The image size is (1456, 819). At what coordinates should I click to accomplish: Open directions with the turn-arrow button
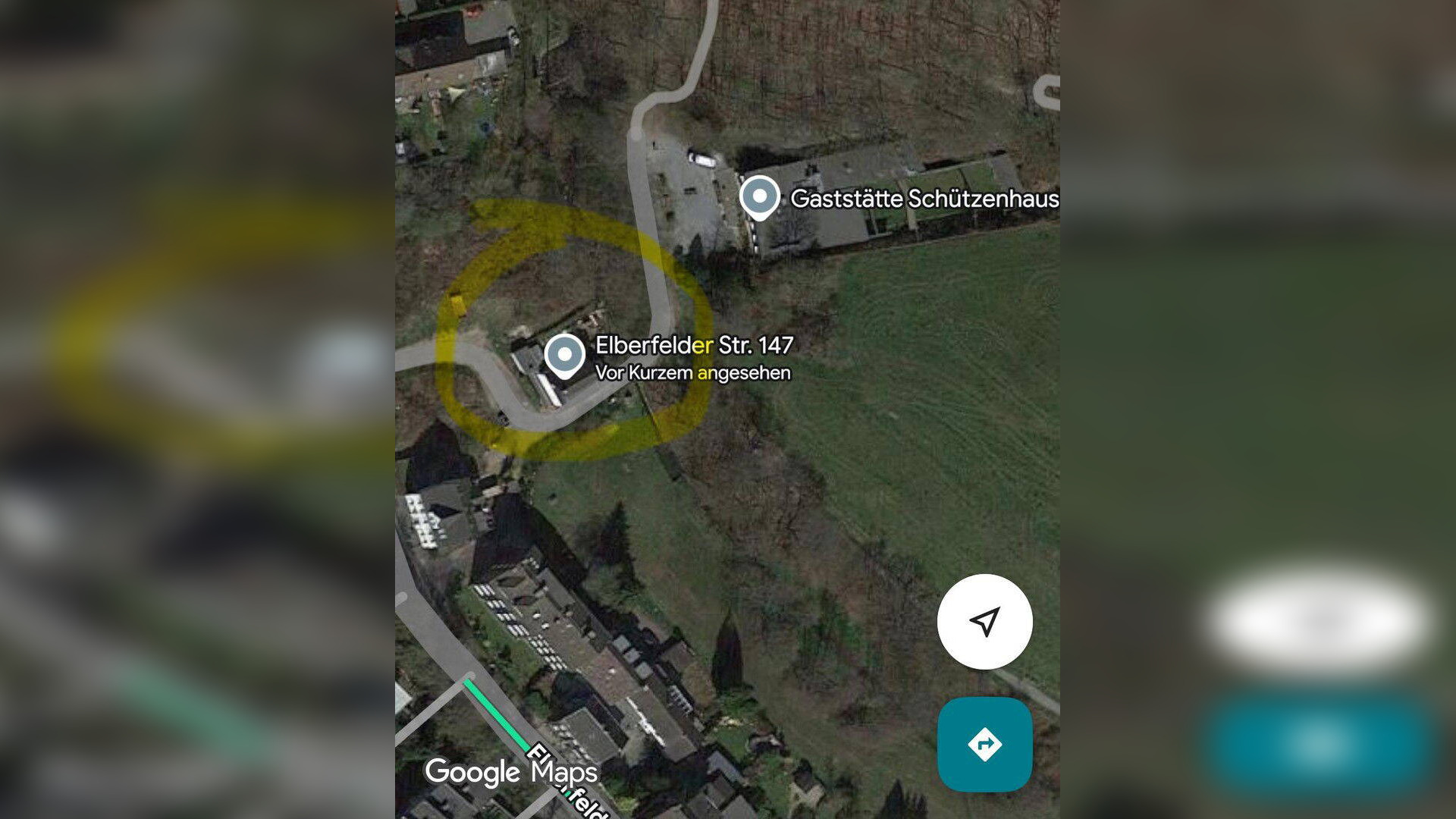984,745
